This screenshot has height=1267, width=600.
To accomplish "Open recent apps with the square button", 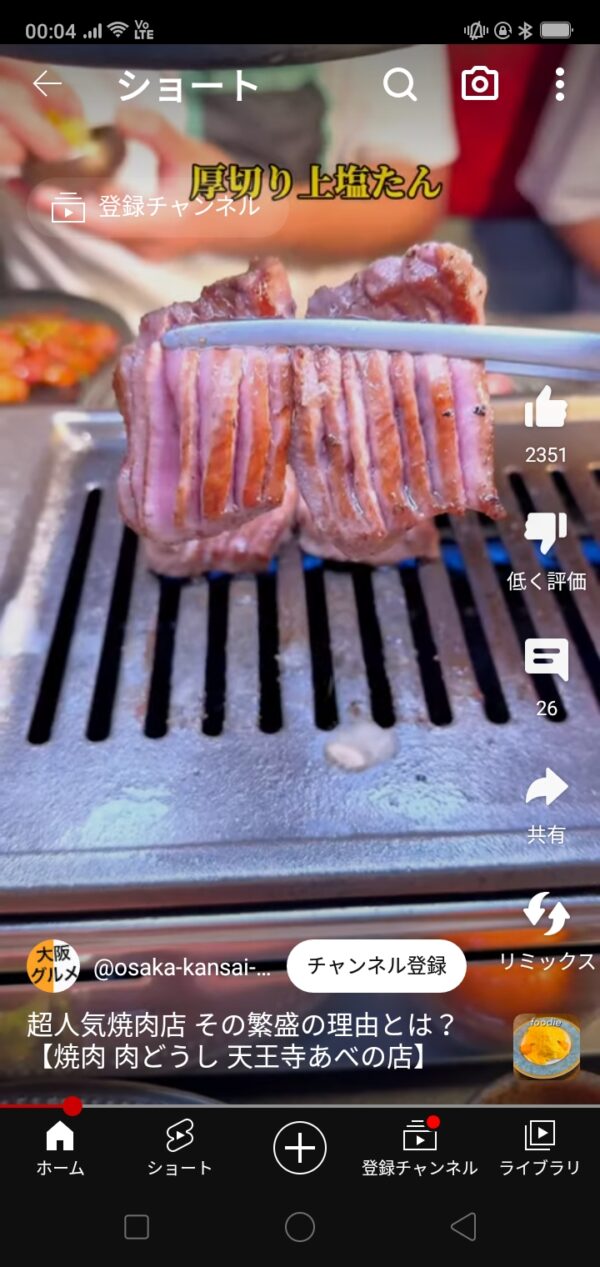I will click(x=137, y=1227).
